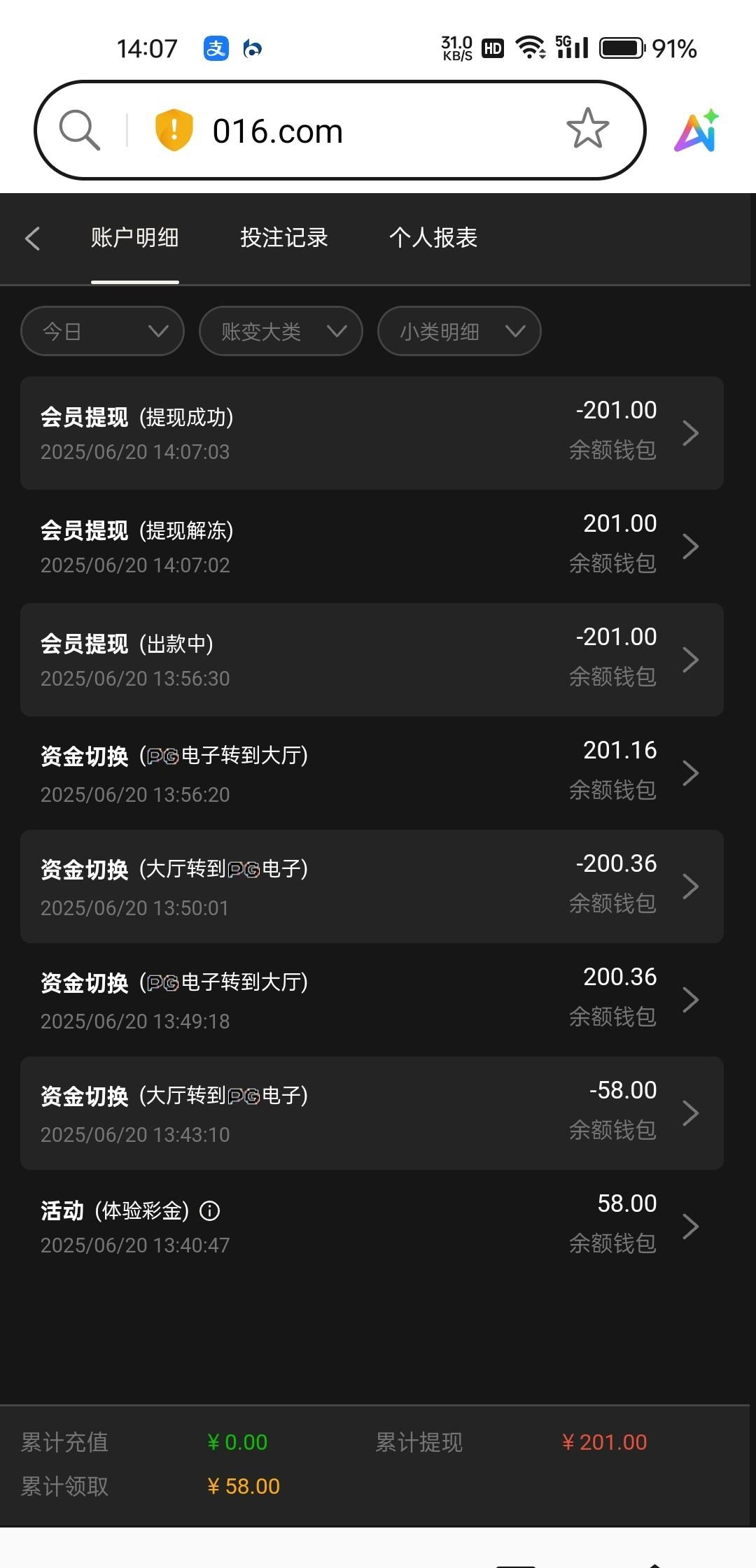This screenshot has width=756, height=1568.
Task: Tap the search magnifier in the address bar
Action: pos(79,130)
